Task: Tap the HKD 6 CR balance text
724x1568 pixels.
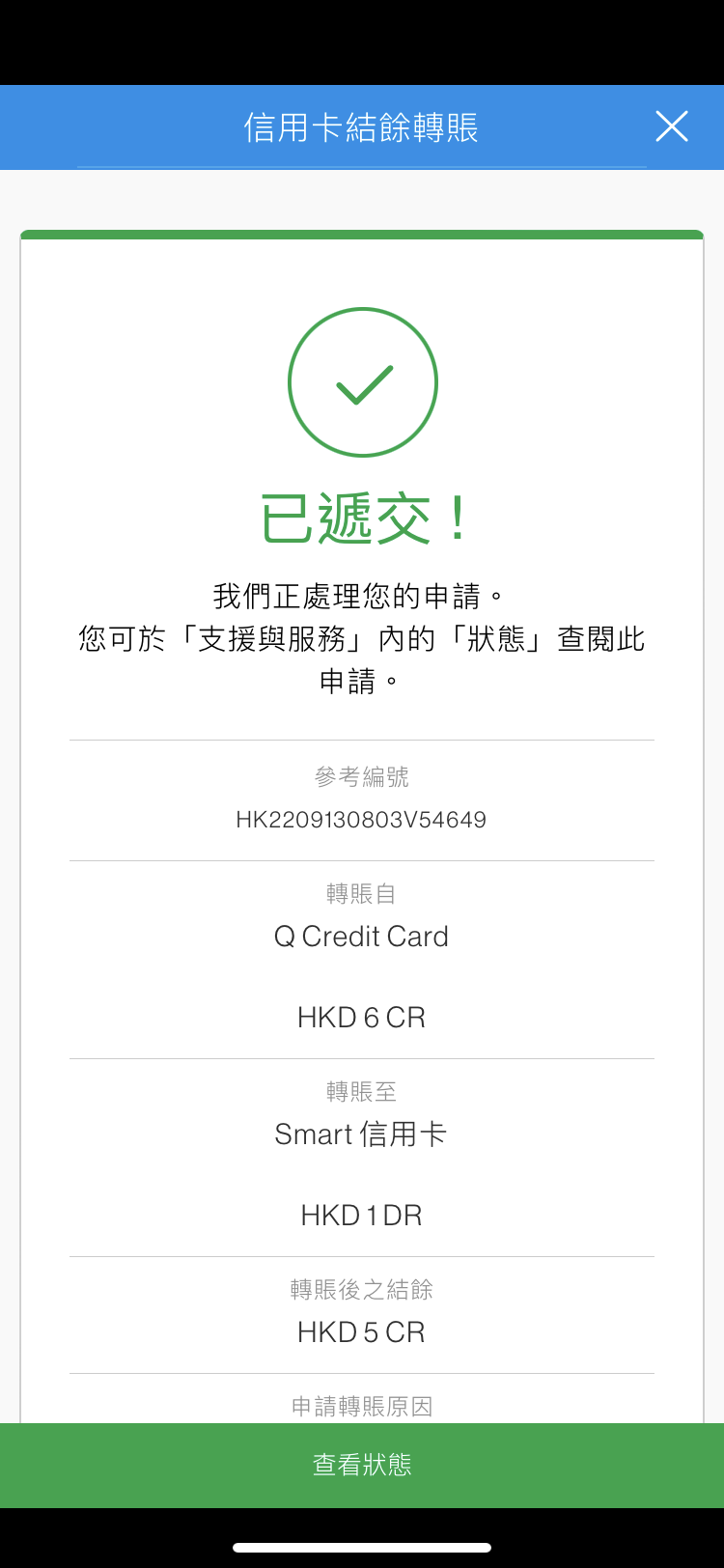Action: coord(362,1016)
